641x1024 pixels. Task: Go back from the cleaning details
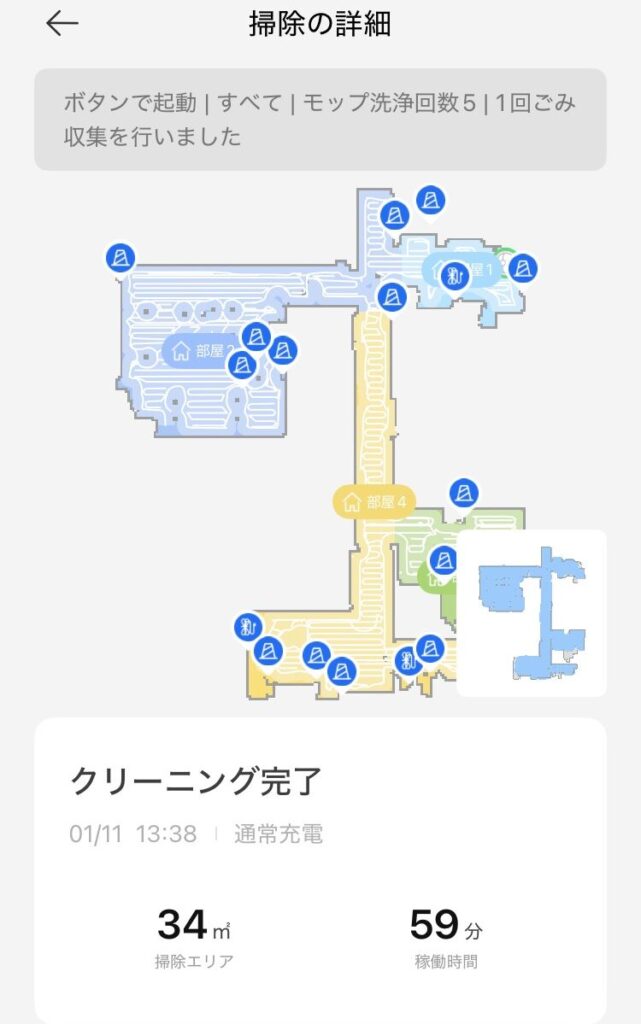tap(62, 24)
